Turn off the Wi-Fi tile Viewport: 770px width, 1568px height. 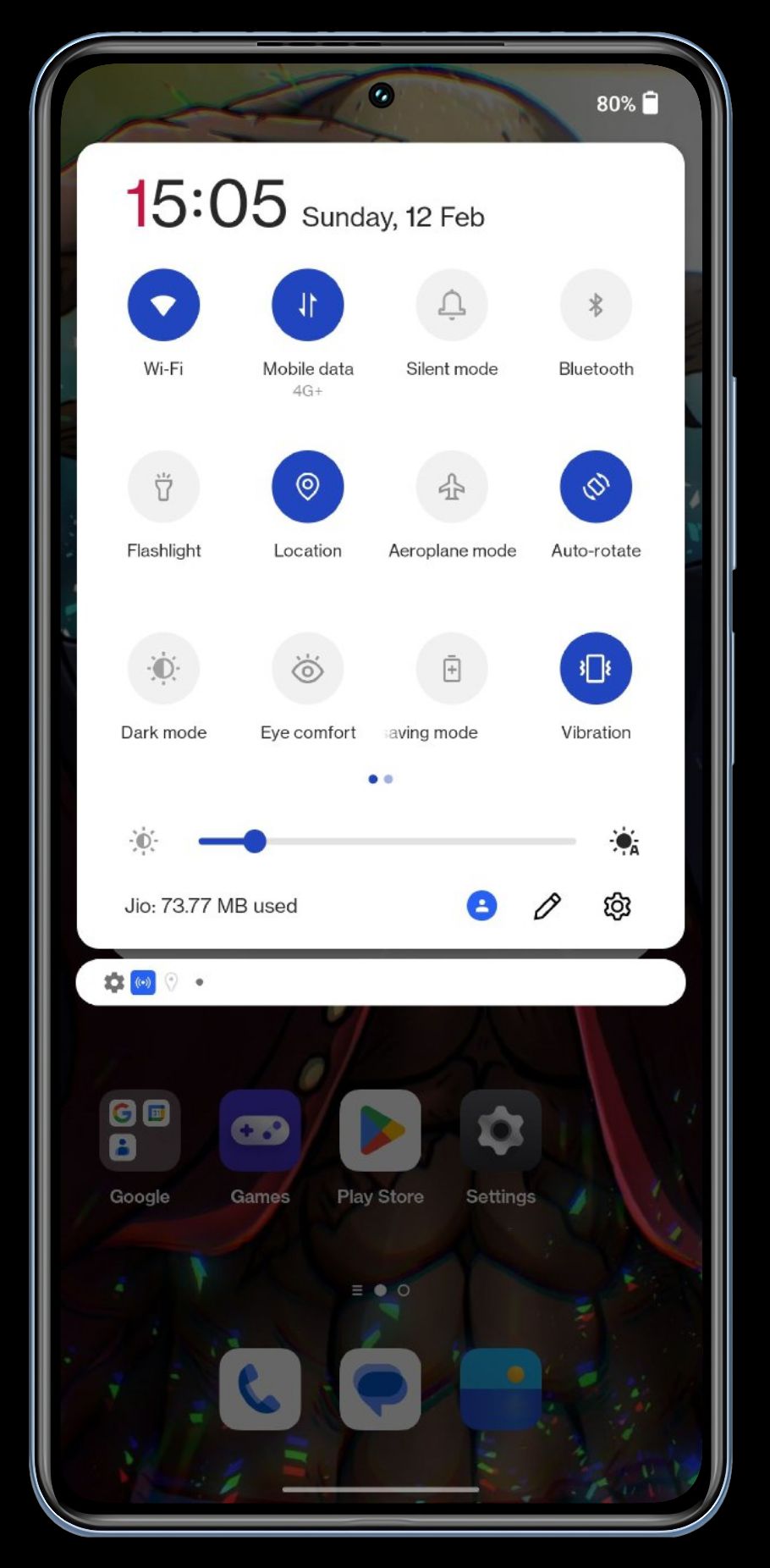click(x=163, y=305)
